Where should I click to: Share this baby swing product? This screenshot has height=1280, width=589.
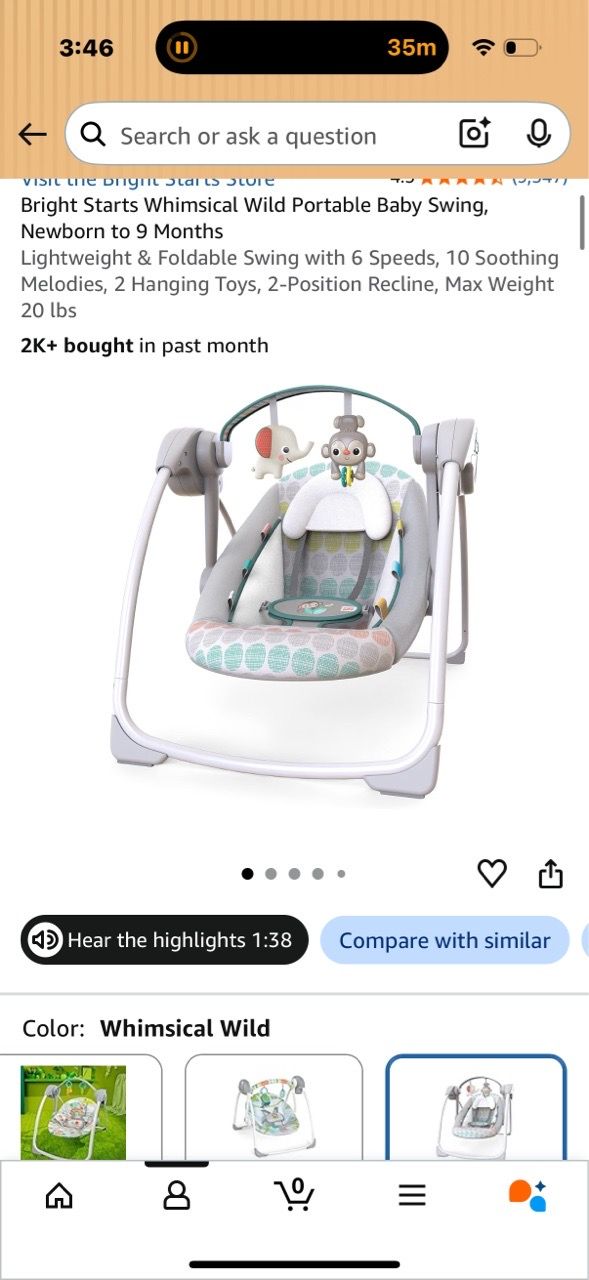(x=551, y=874)
